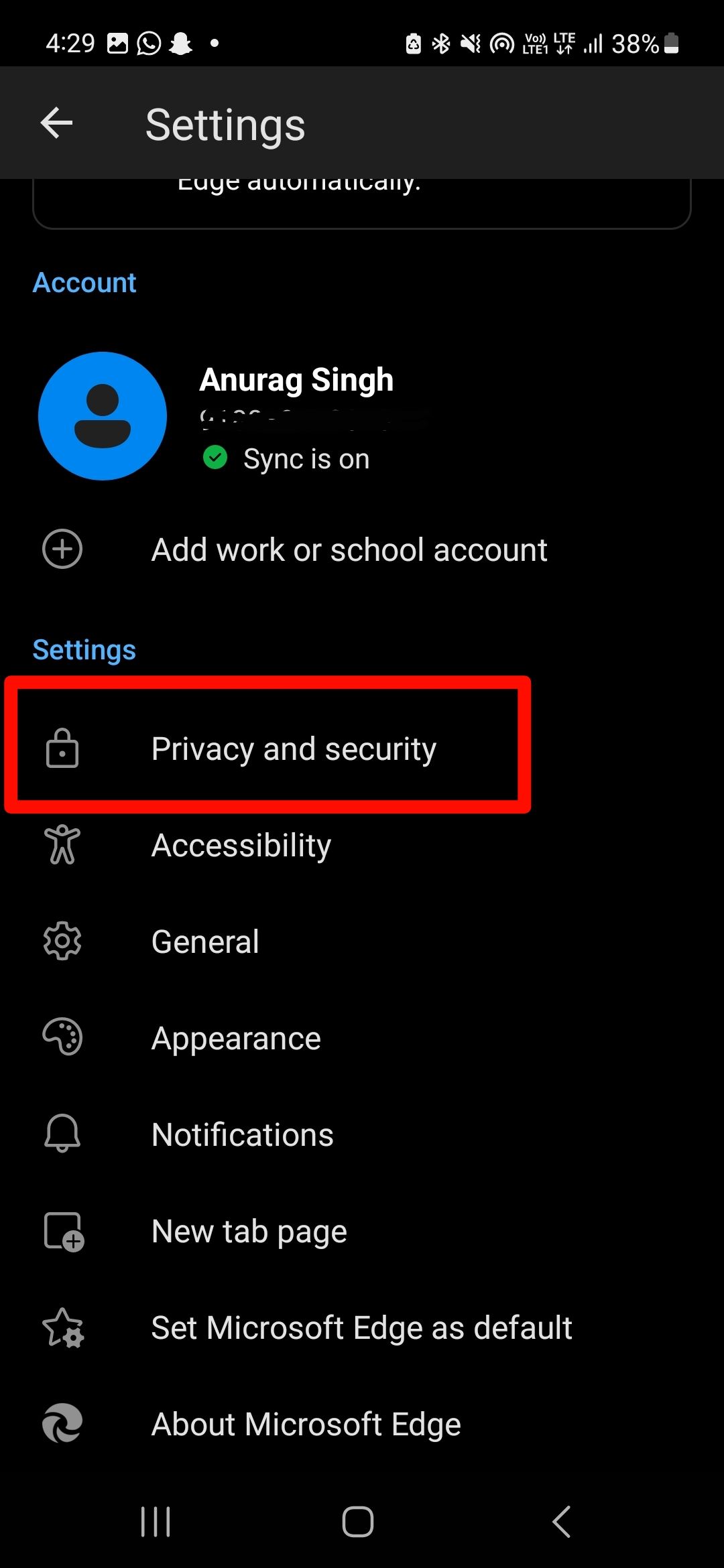Tap the home navigation button
Viewport: 724px width, 1568px height.
357,1520
